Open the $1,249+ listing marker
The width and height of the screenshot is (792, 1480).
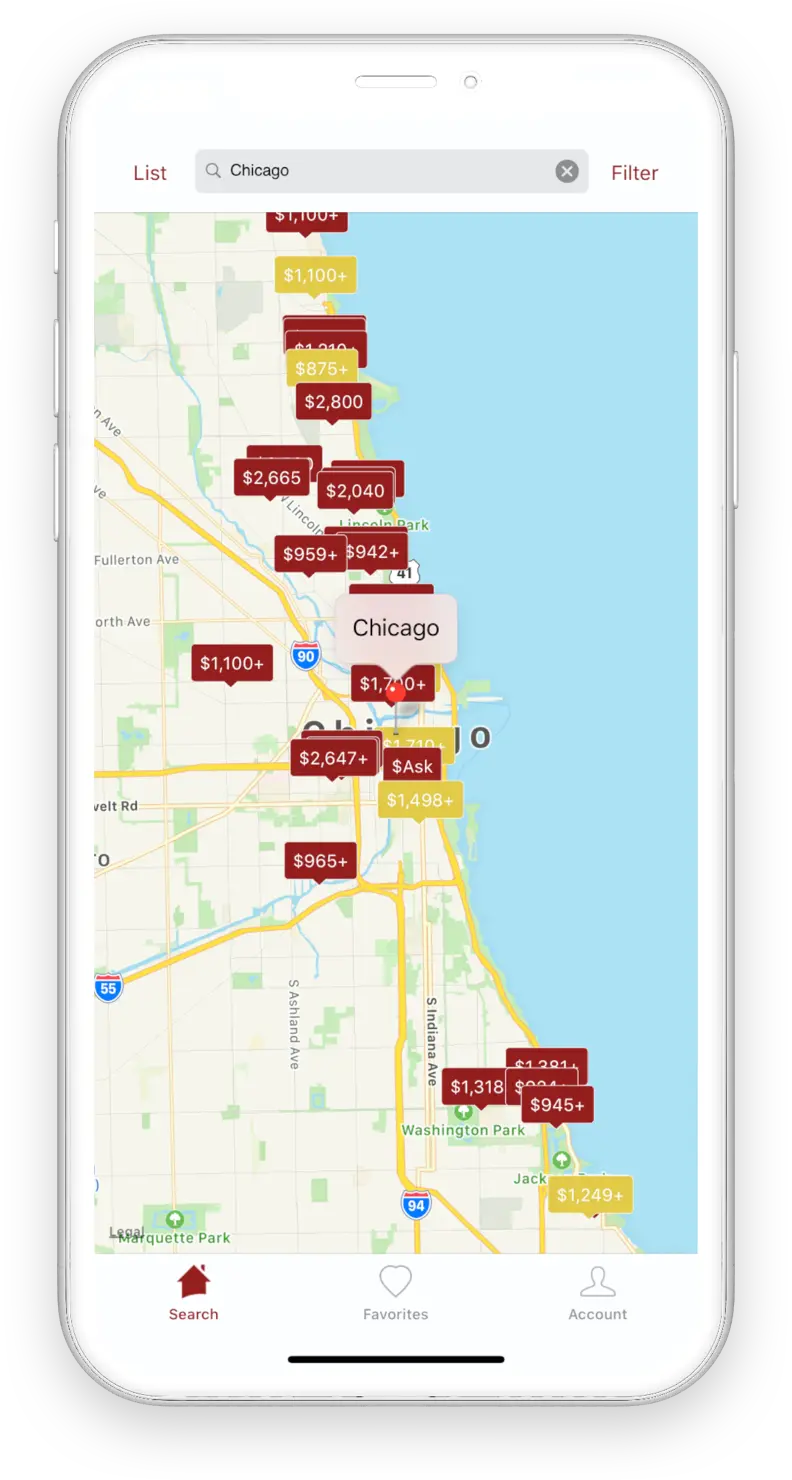point(590,1195)
